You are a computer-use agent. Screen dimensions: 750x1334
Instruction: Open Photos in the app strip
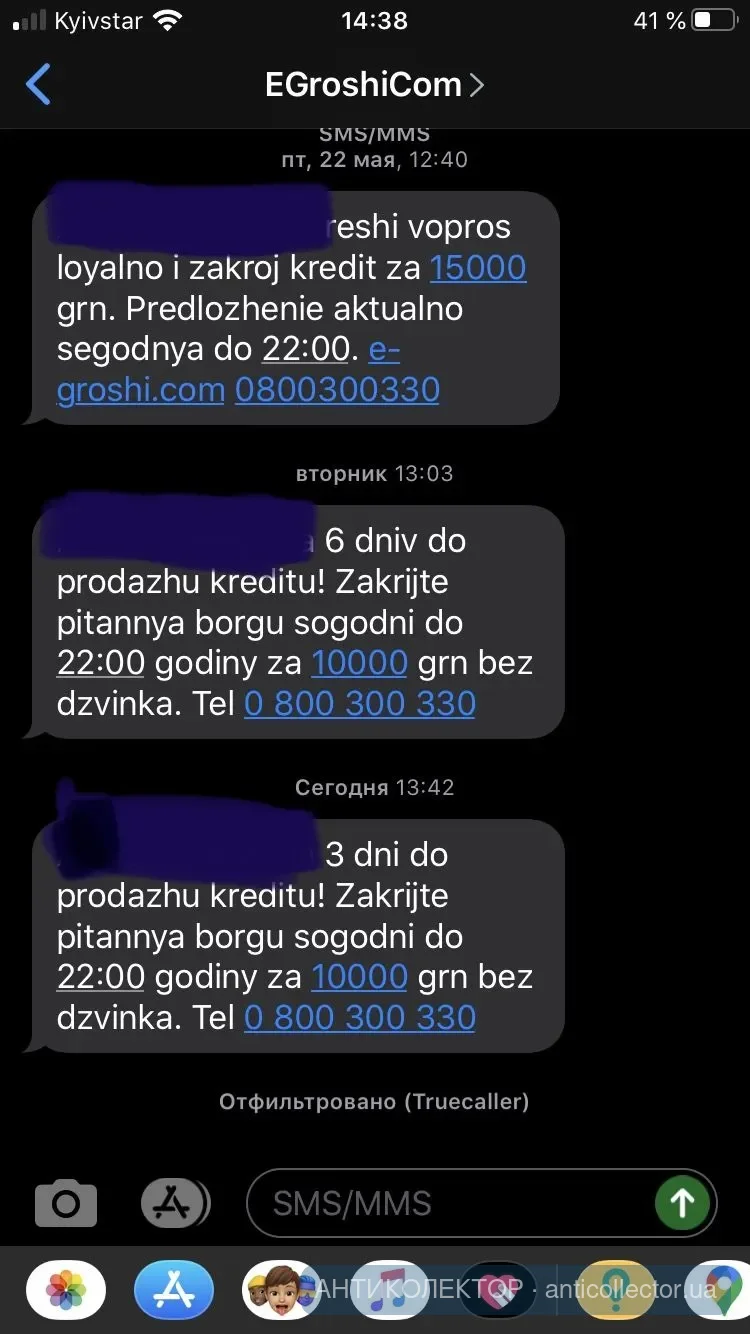66,1290
